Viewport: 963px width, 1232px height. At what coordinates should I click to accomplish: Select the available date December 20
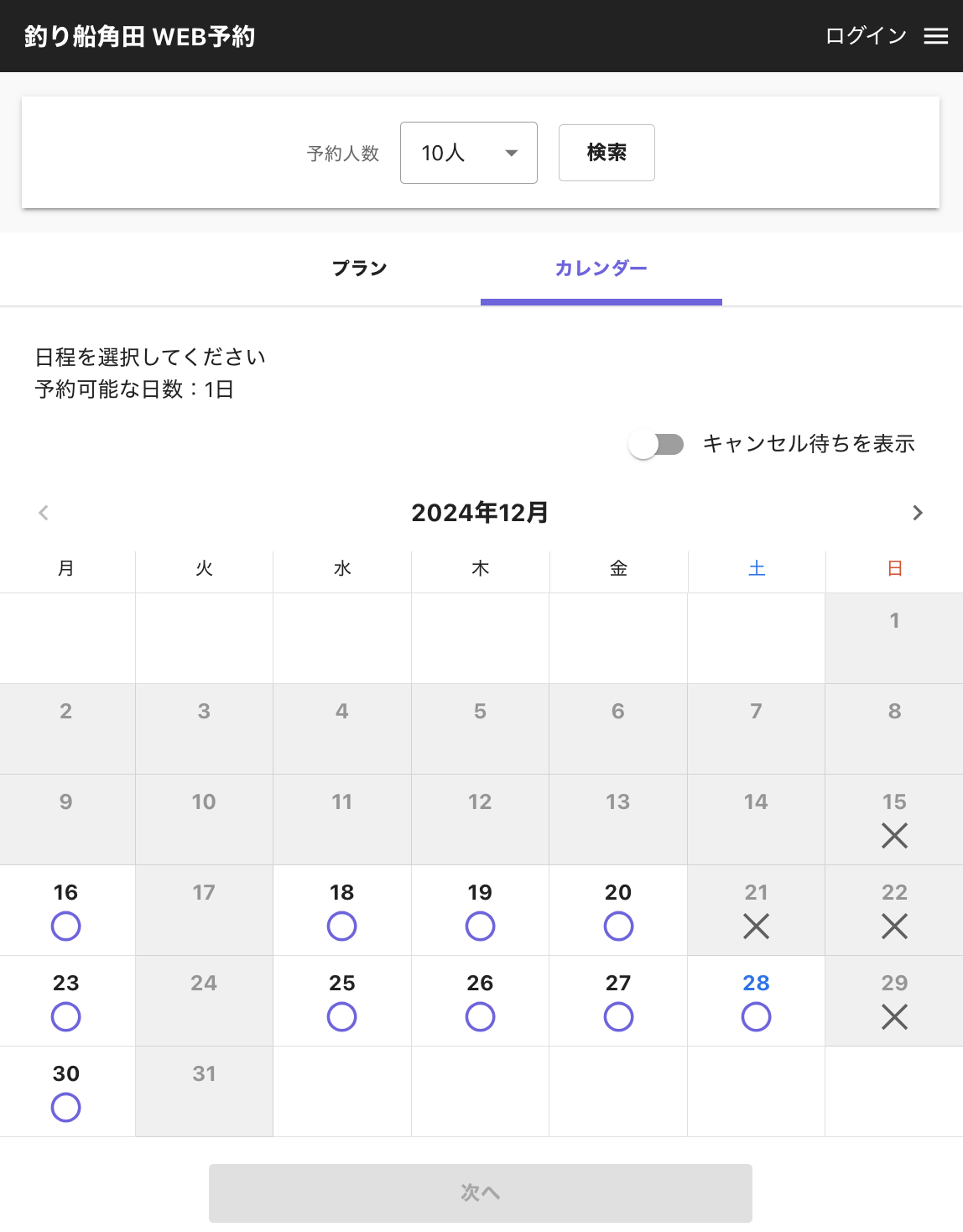coord(618,911)
